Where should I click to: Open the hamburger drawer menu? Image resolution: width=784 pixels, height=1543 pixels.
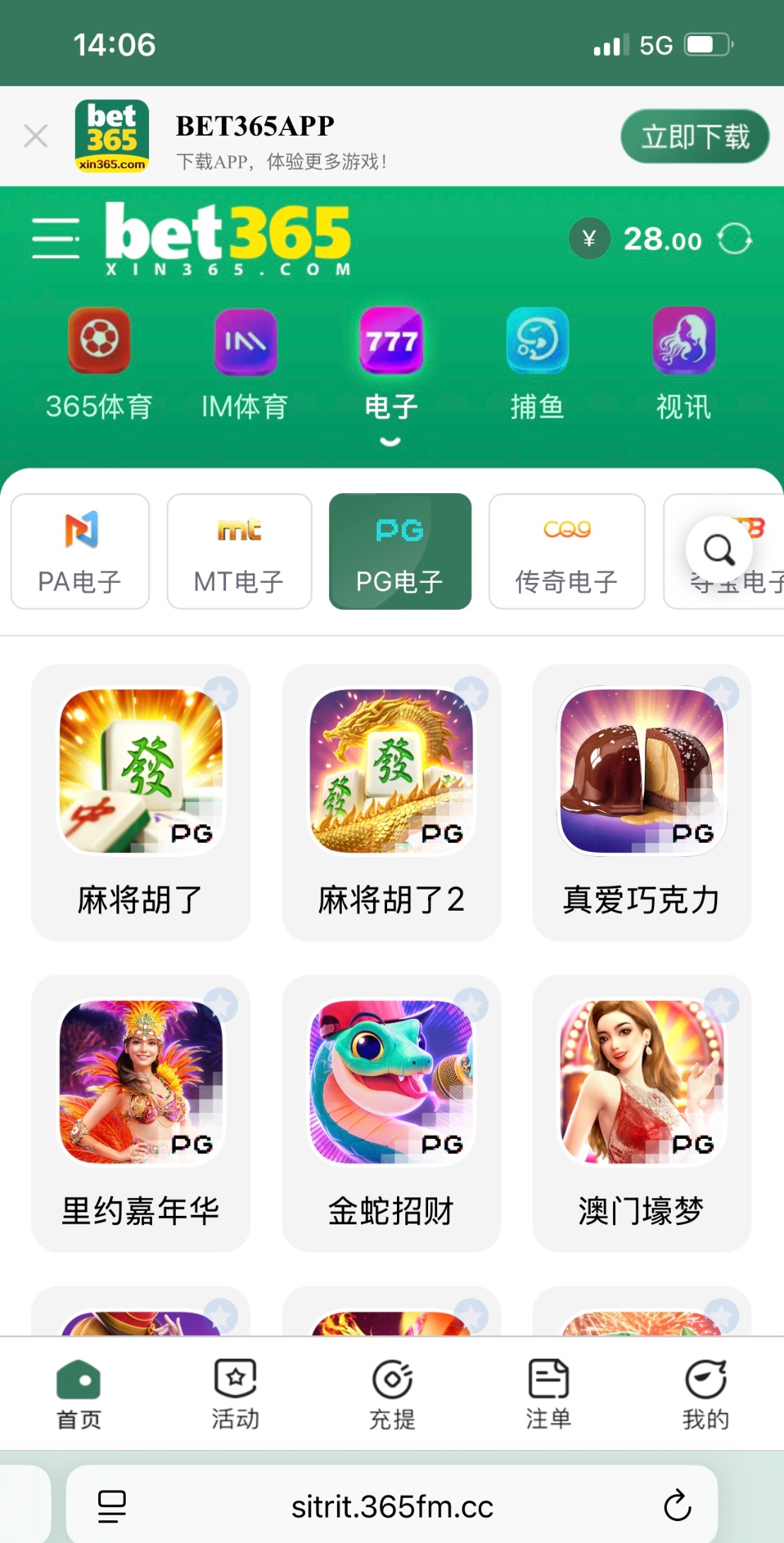pyautogui.click(x=56, y=239)
